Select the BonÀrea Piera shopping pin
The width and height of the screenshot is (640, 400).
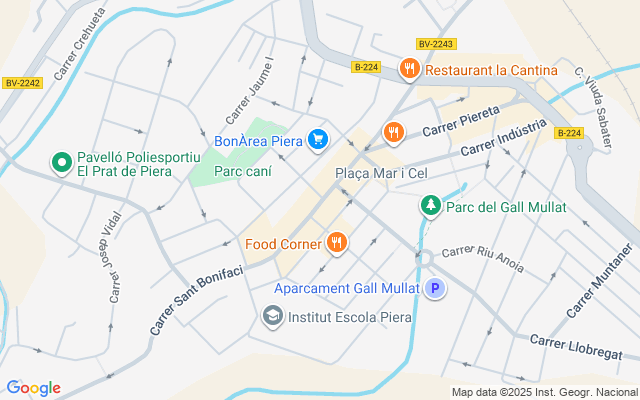pyautogui.click(x=318, y=140)
